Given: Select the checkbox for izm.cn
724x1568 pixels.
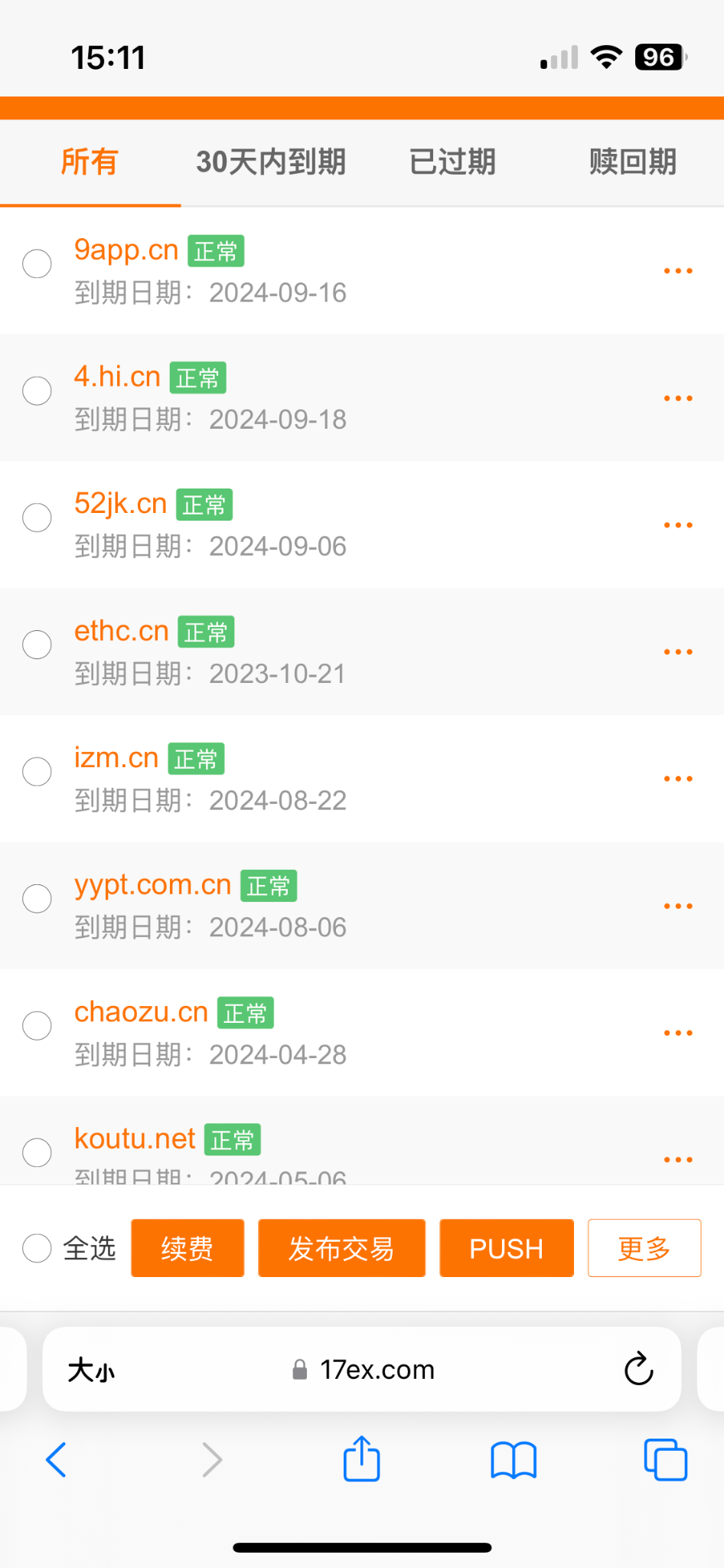Looking at the screenshot, I should click(37, 772).
